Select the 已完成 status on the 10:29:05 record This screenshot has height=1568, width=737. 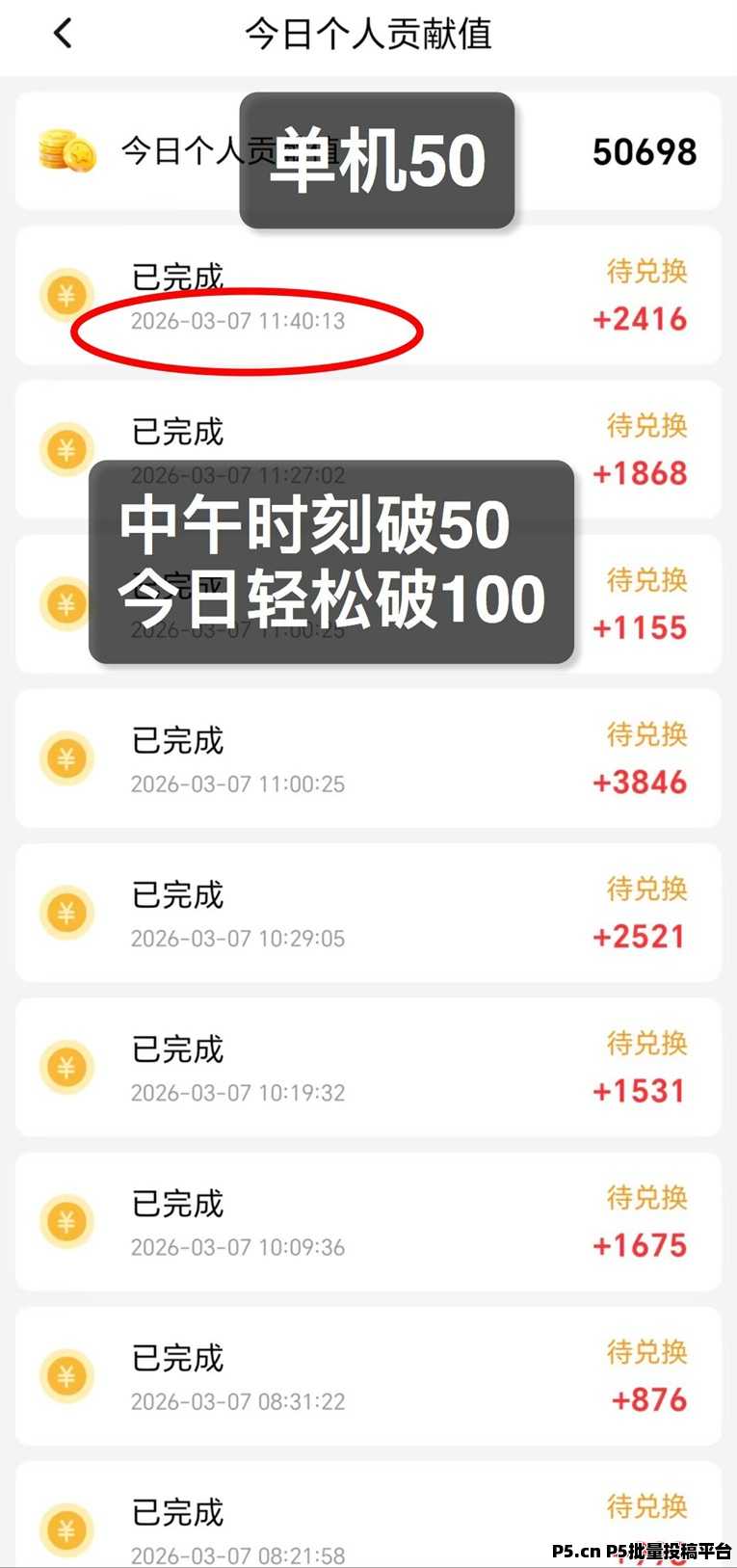[x=177, y=894]
